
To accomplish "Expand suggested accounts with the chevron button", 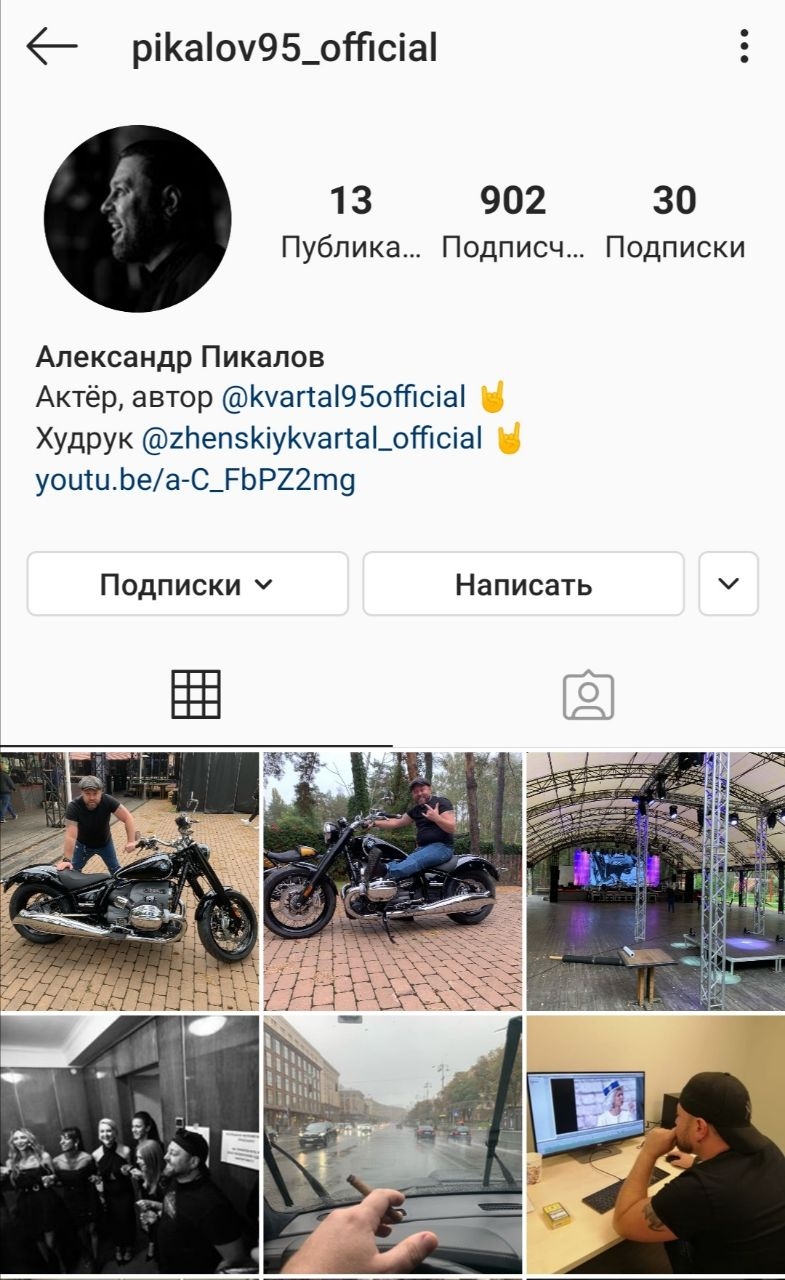I will (728, 584).
